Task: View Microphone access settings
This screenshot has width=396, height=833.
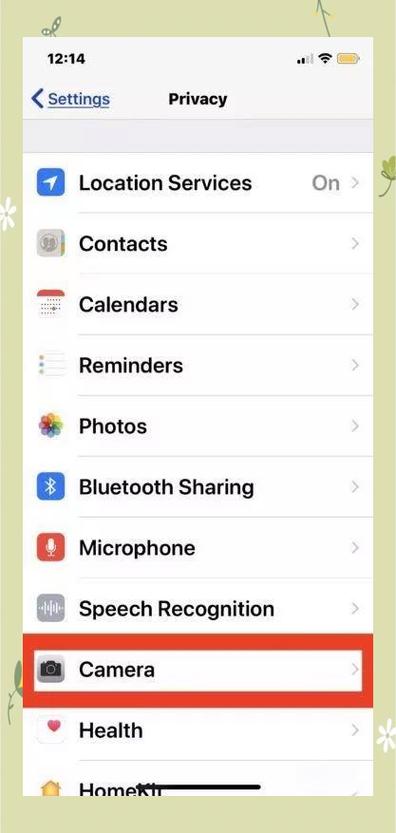Action: [x=198, y=548]
